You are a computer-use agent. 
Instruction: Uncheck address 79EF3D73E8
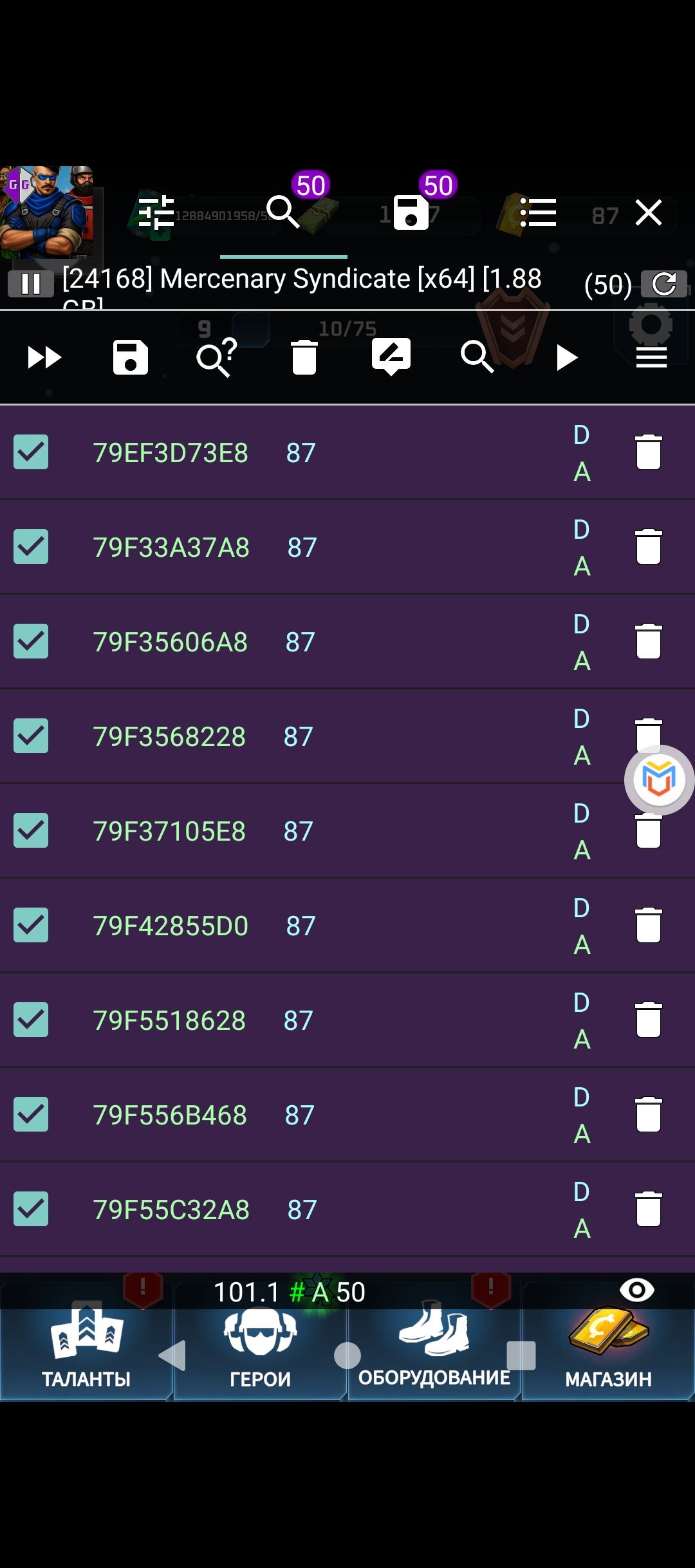pyautogui.click(x=31, y=452)
